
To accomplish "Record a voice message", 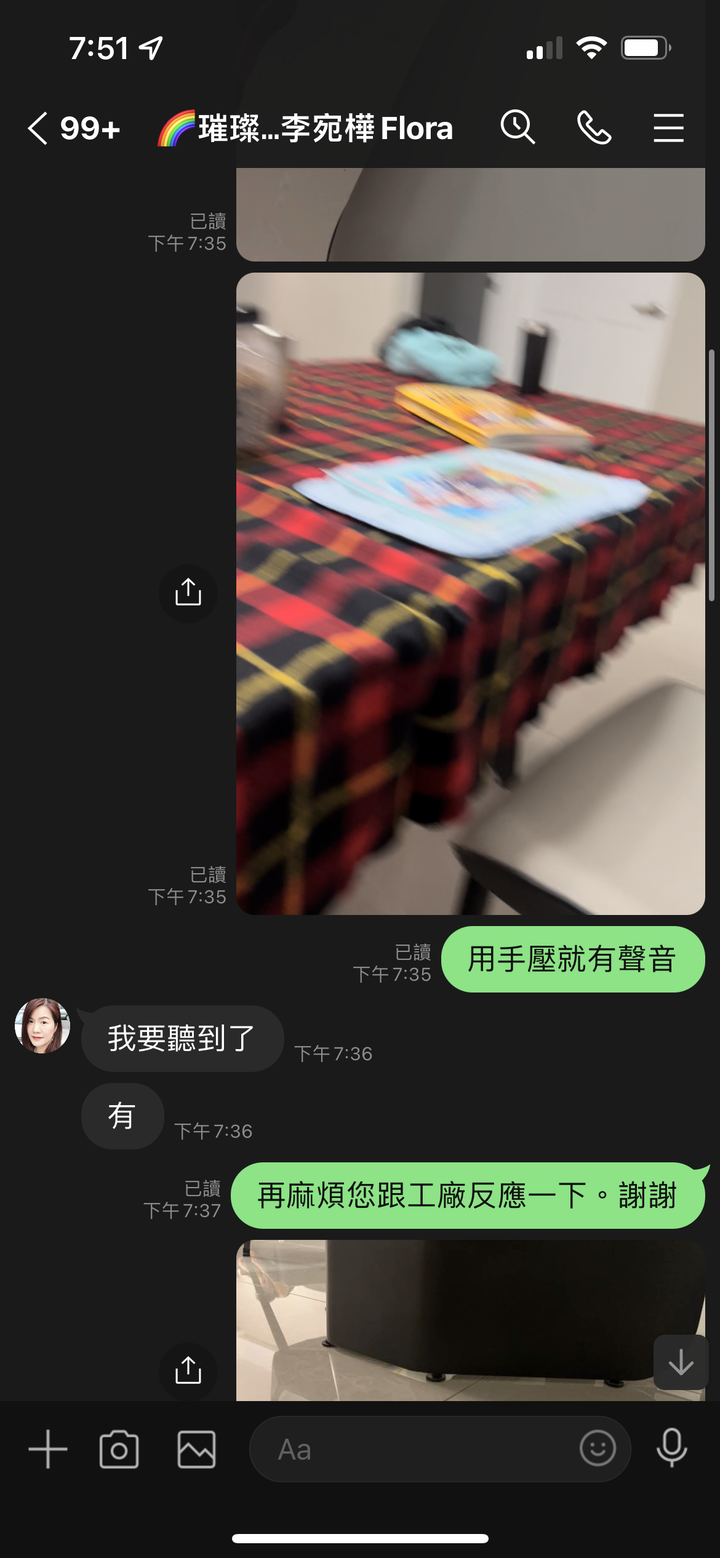I will point(671,1448).
